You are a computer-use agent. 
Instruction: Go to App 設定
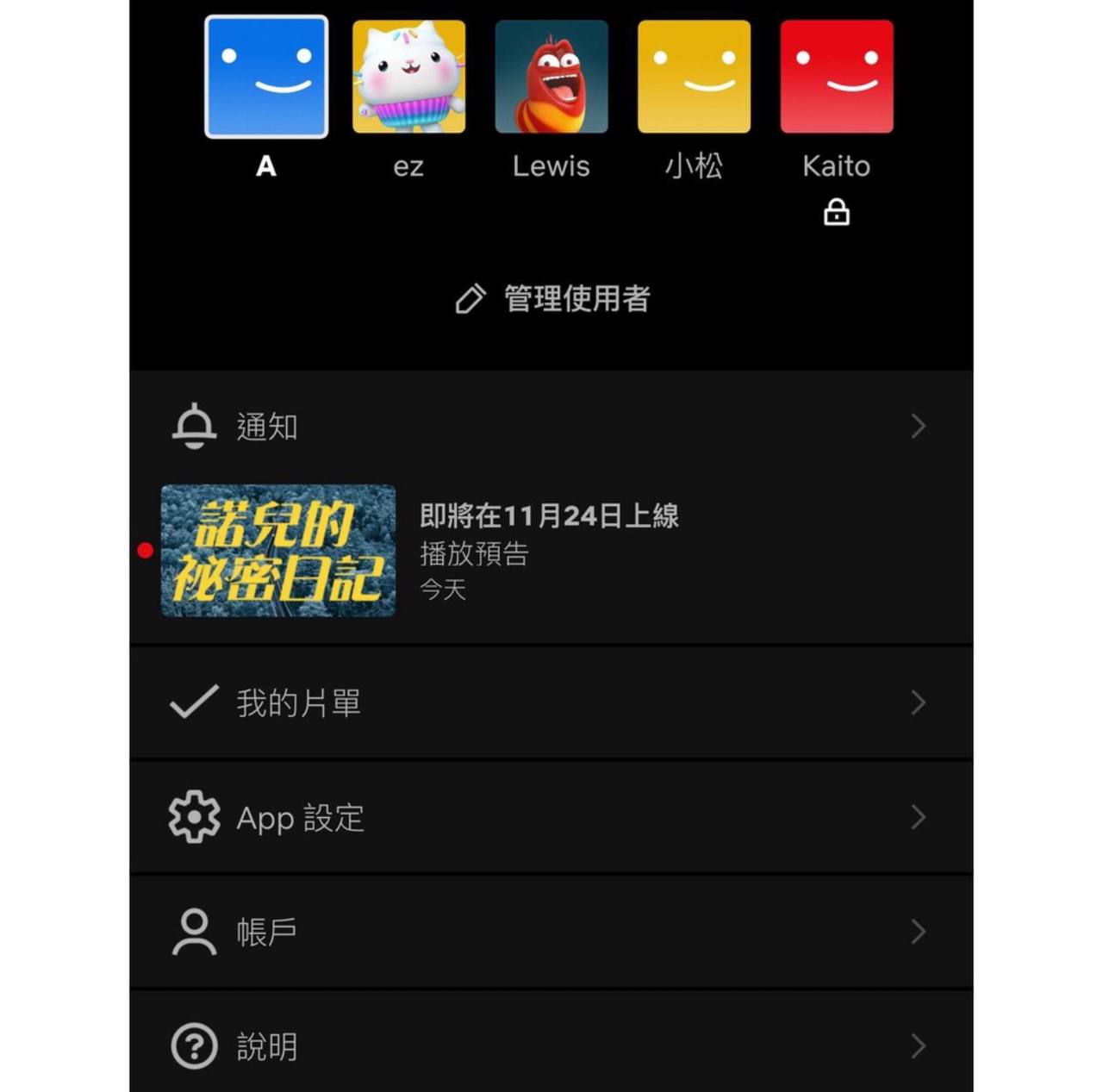point(551,817)
